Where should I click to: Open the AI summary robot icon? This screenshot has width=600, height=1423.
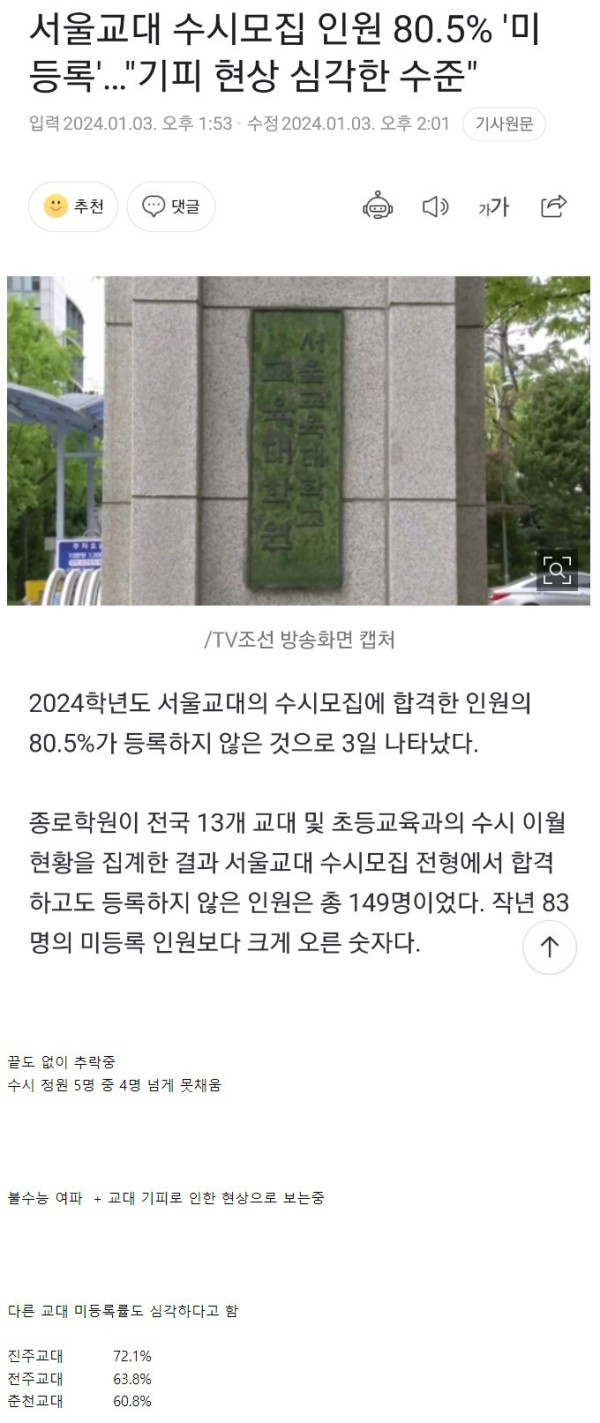click(377, 207)
